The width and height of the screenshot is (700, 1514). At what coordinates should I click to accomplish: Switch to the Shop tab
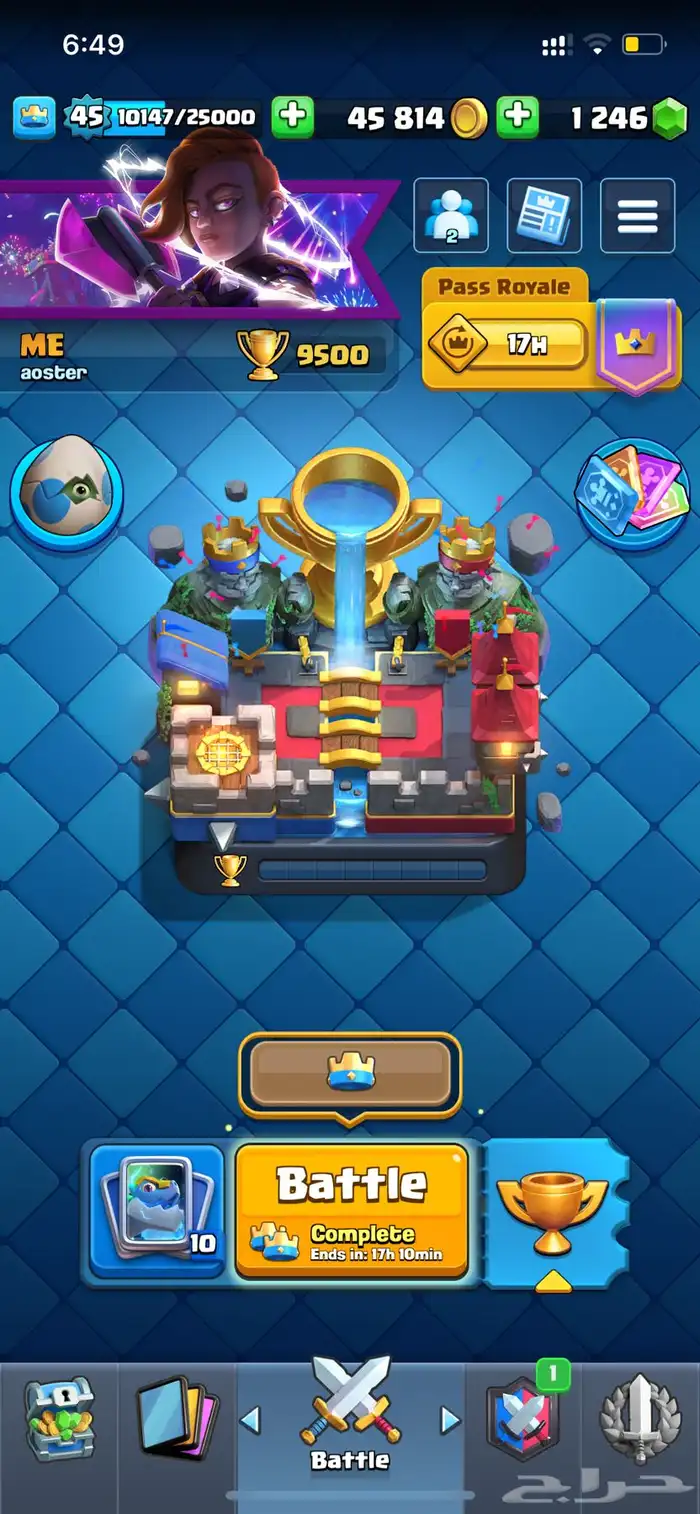pyautogui.click(x=58, y=1418)
